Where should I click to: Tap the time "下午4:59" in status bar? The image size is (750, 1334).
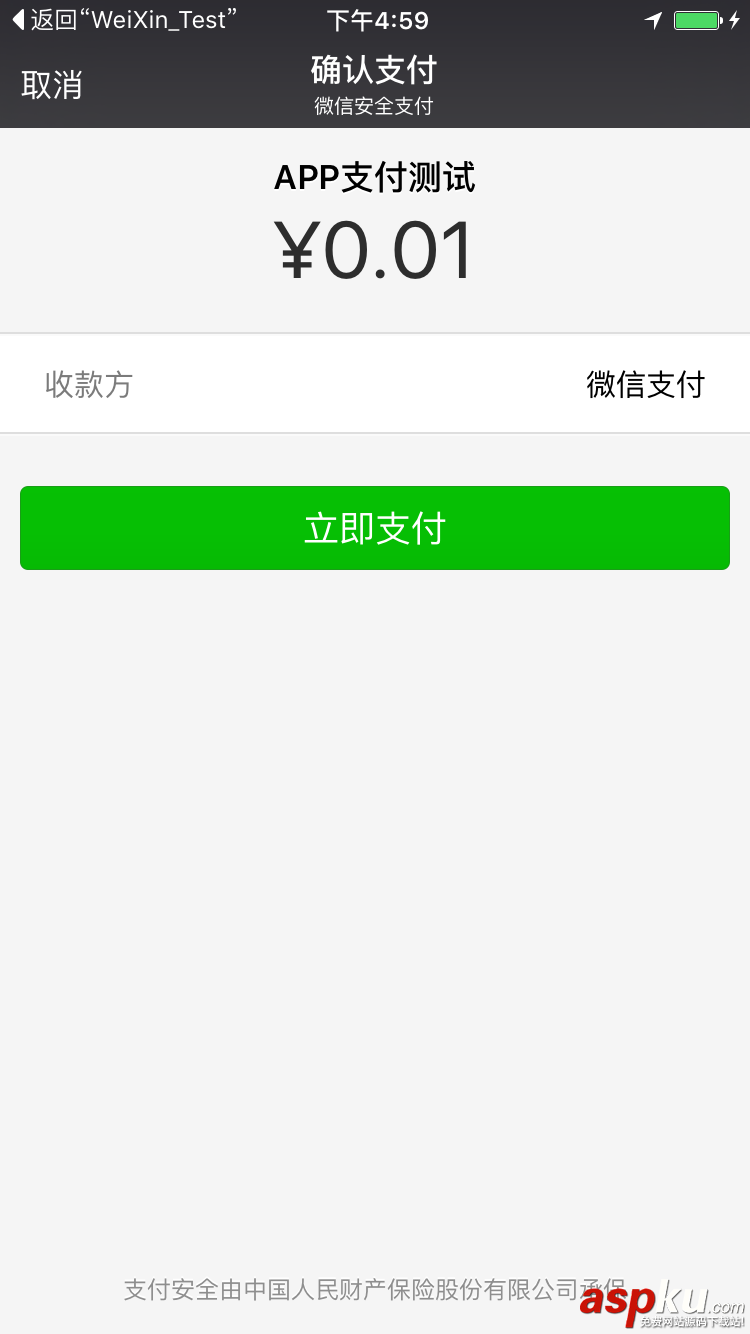tap(377, 19)
